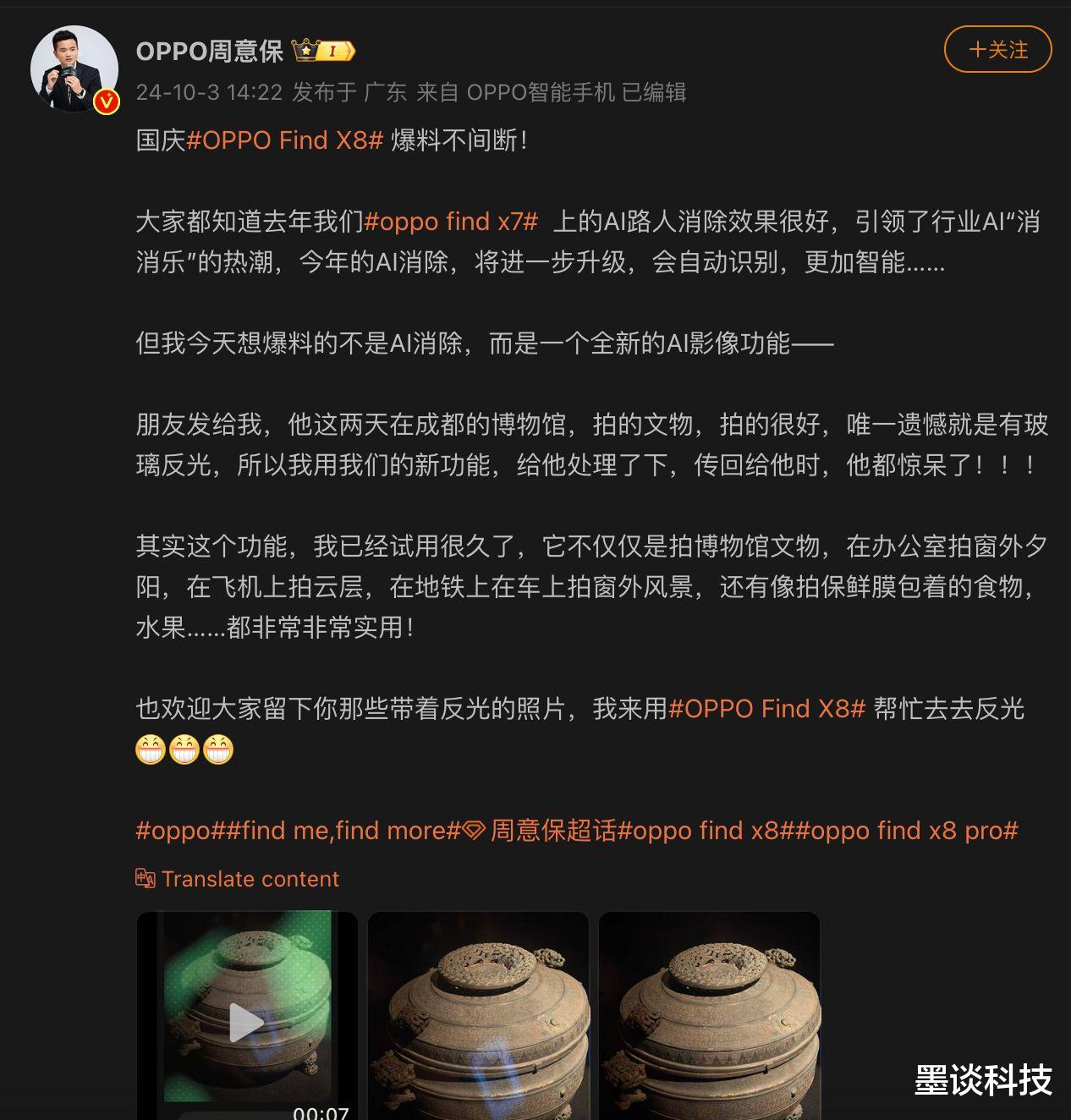Open the #find me,find more# hashtag
This screenshot has height=1120, width=1071.
340,832
